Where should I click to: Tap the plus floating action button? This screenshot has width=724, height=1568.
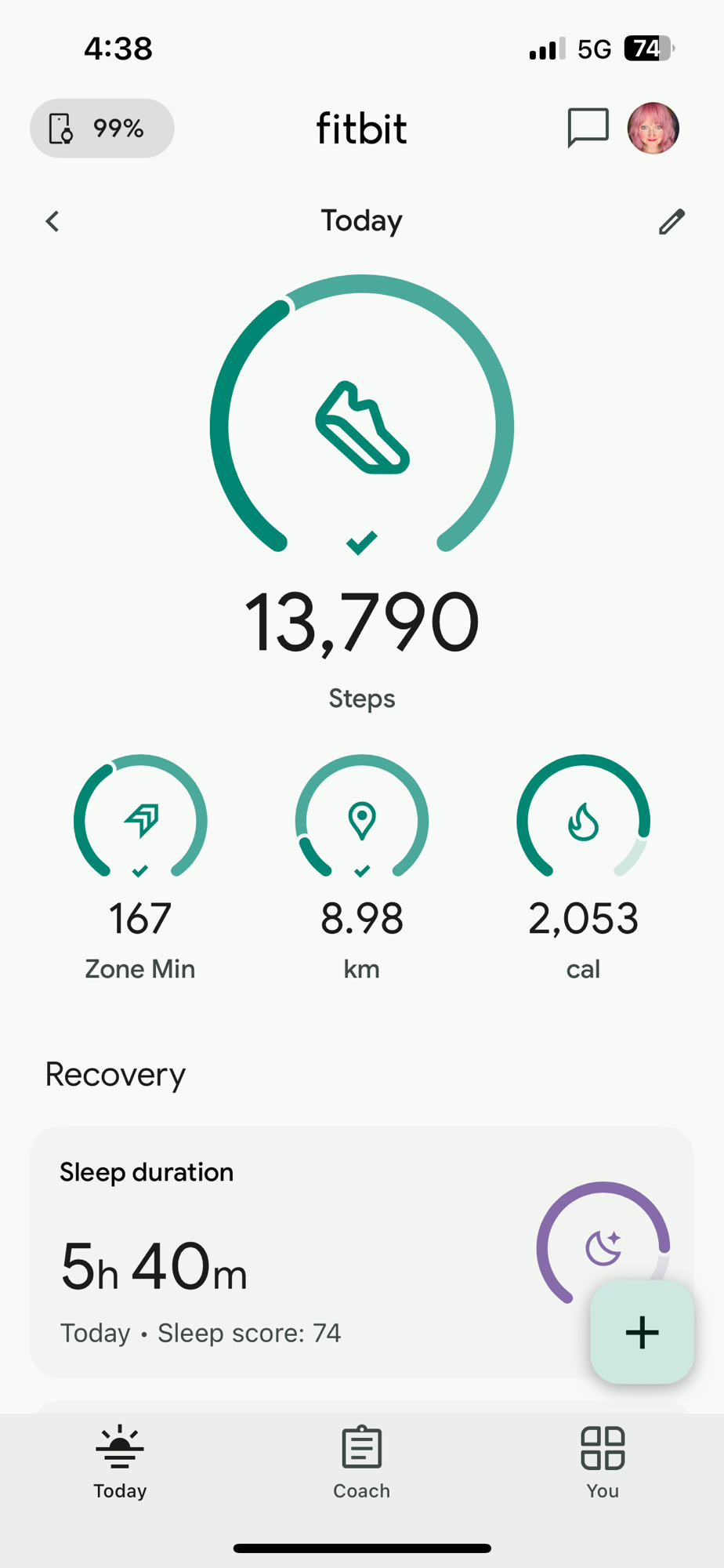tap(642, 1332)
